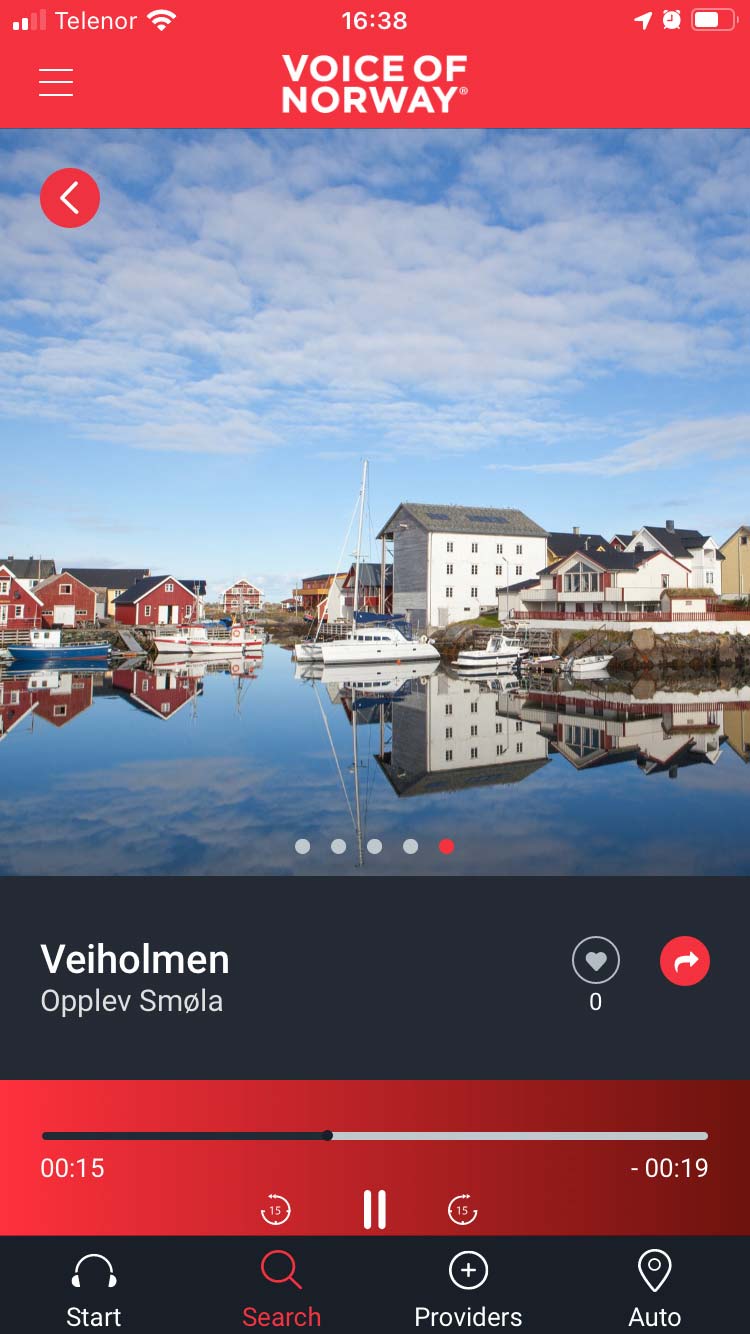Go back using the red arrow
Viewport: 750px width, 1334px height.
(70, 198)
